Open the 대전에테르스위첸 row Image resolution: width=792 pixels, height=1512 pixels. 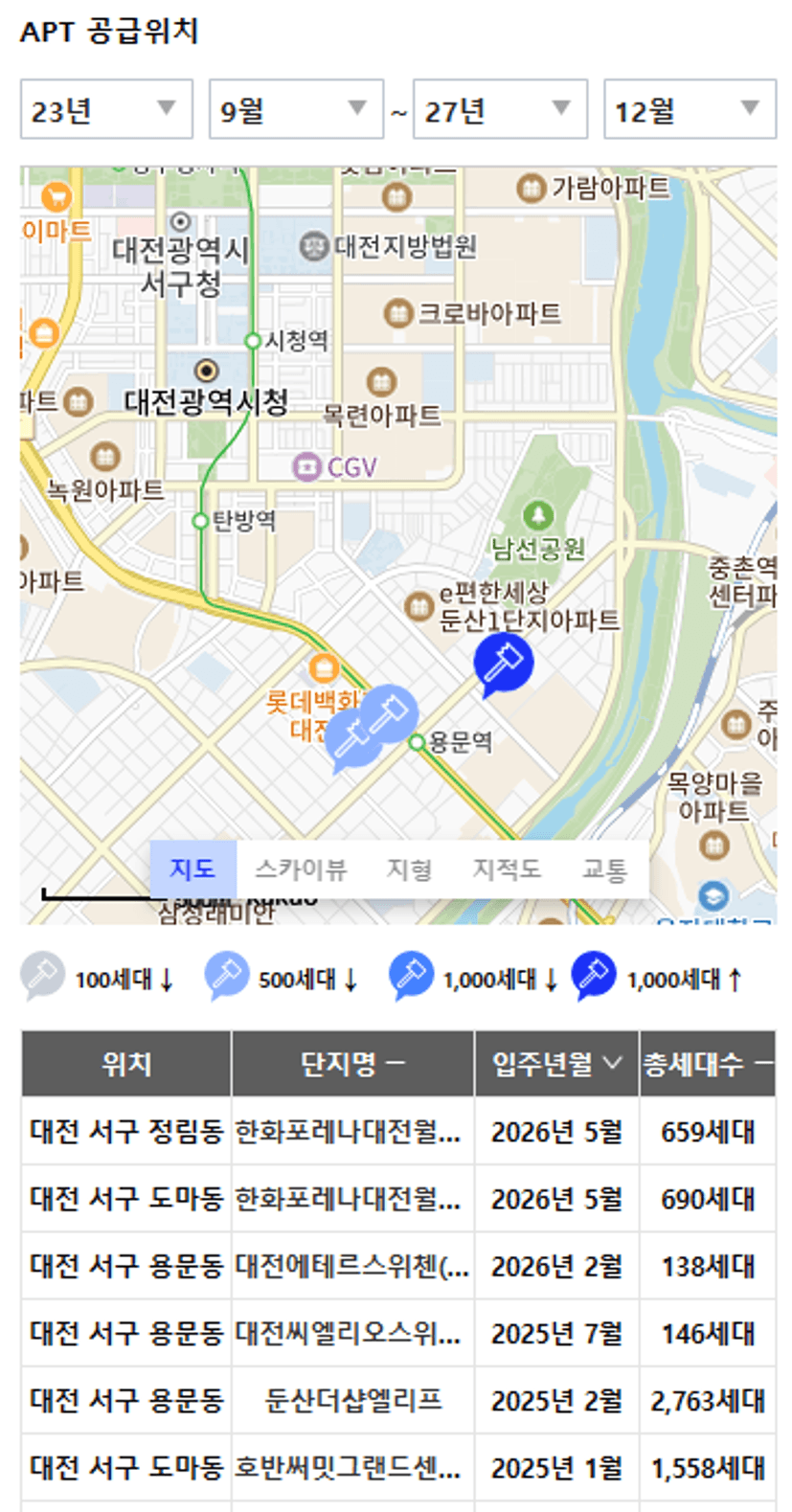[397, 1266]
